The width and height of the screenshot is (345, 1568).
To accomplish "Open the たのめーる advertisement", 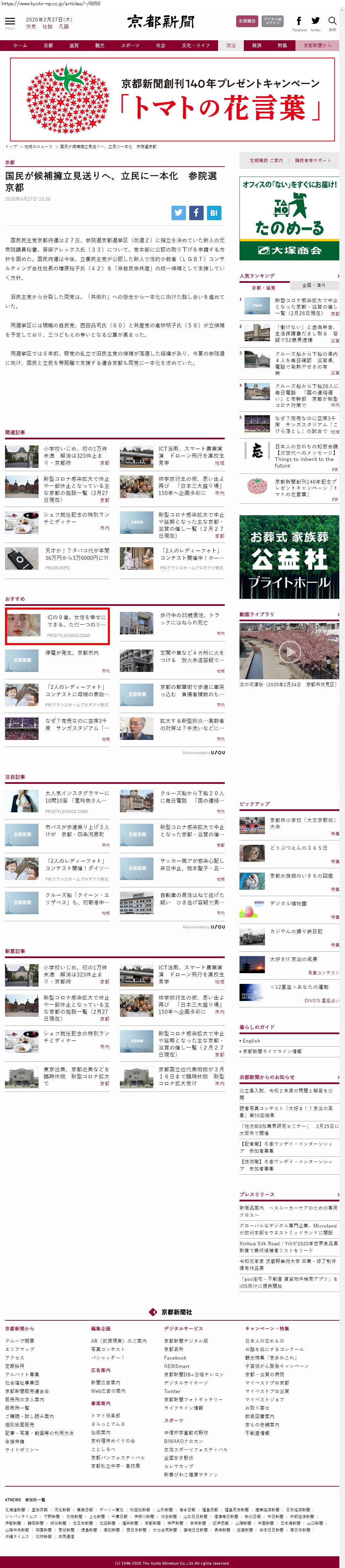I will 289,218.
